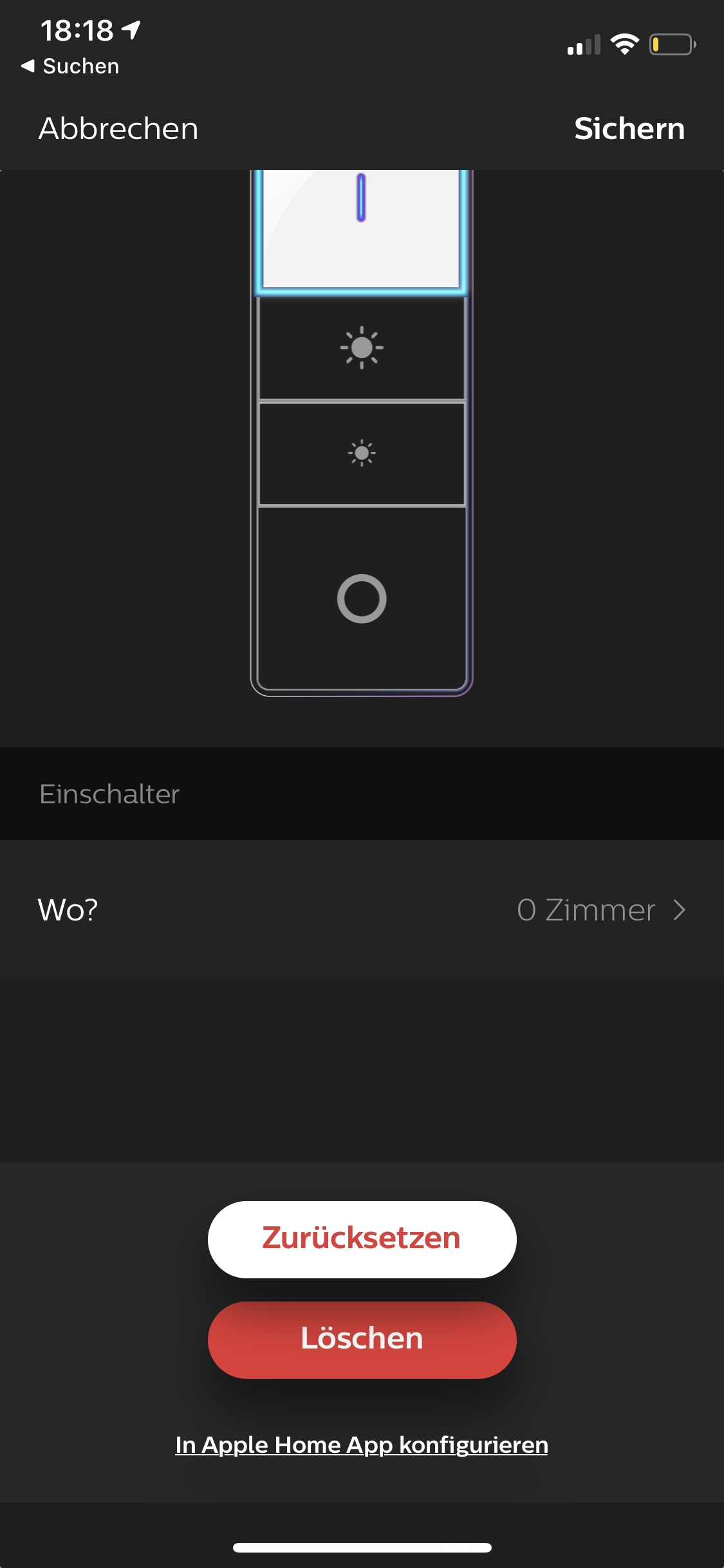
Task: Tap Zurücksetzen to reset the switch
Action: [x=362, y=1239]
